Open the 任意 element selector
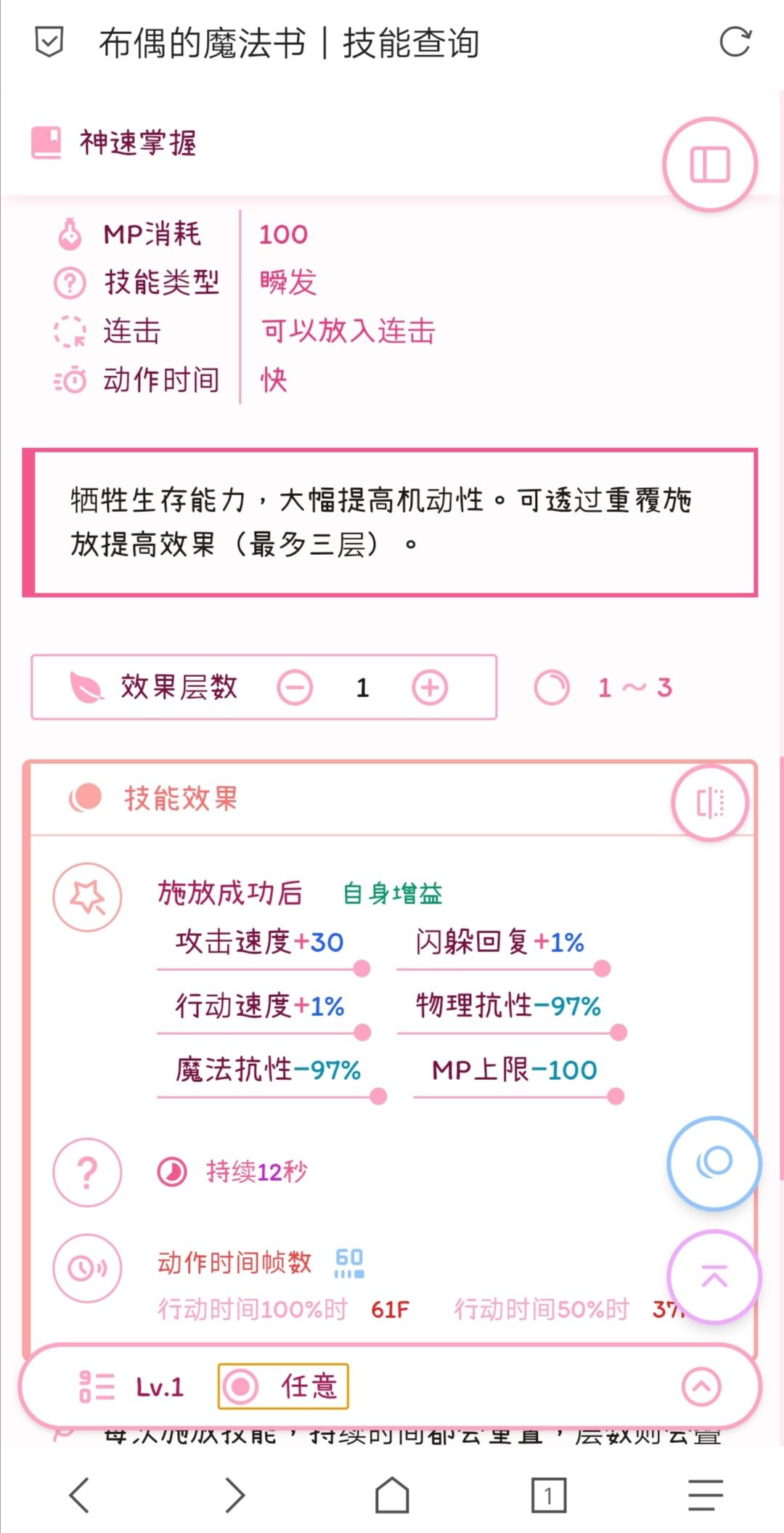Image resolution: width=784 pixels, height=1533 pixels. tap(282, 1384)
